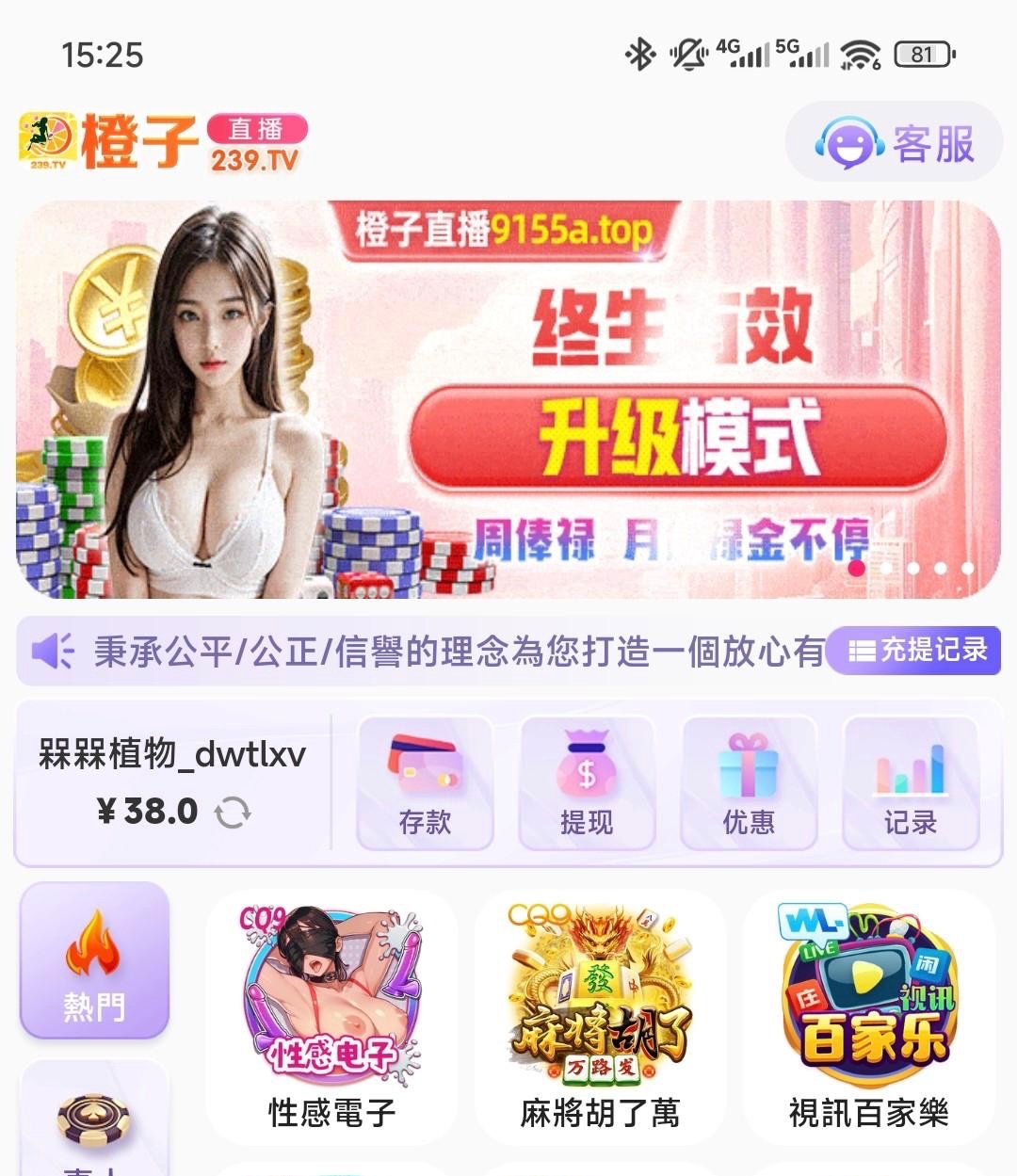
Task: Open 提现 withdrawal
Action: tap(587, 783)
